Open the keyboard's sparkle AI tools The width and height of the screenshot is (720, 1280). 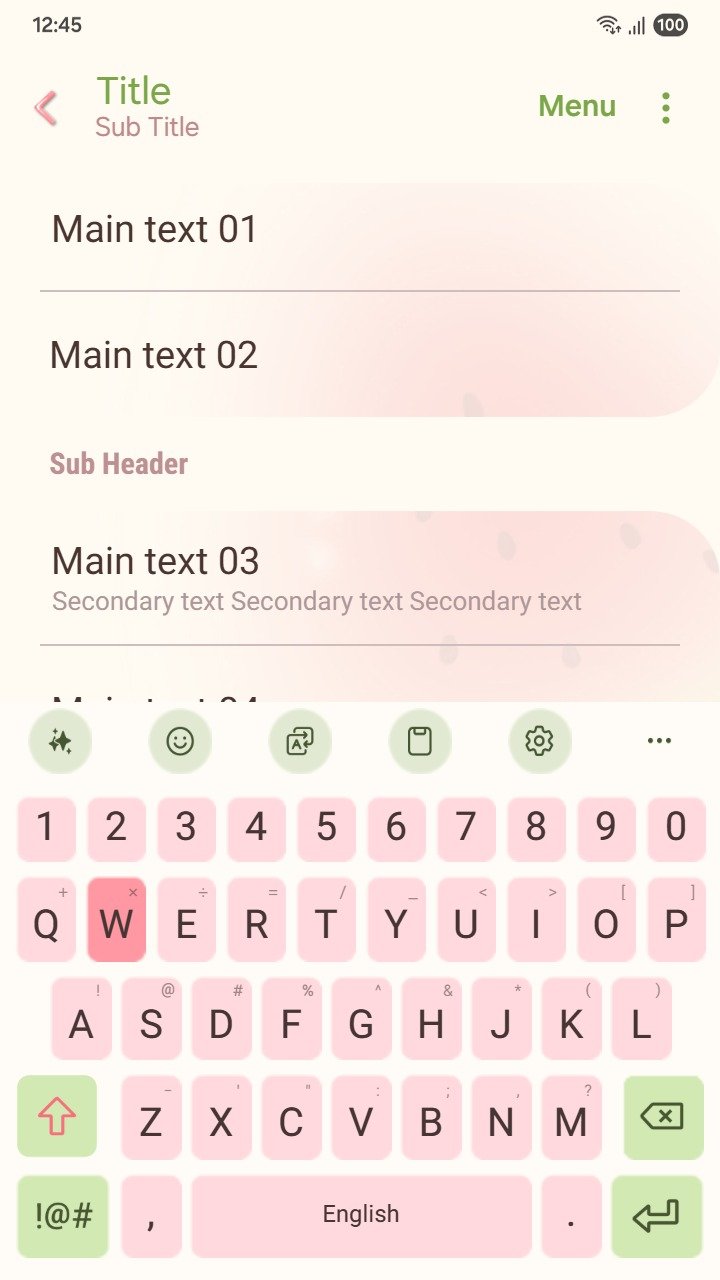pos(60,741)
